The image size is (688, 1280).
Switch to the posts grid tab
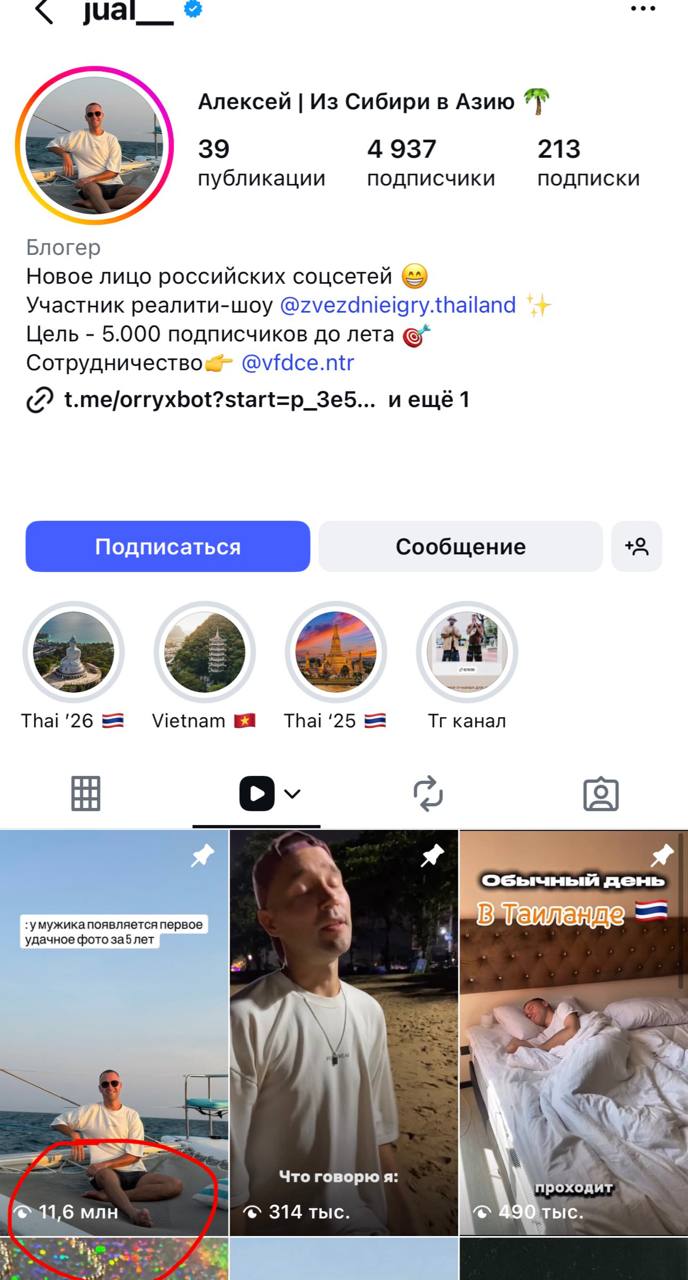(x=86, y=794)
